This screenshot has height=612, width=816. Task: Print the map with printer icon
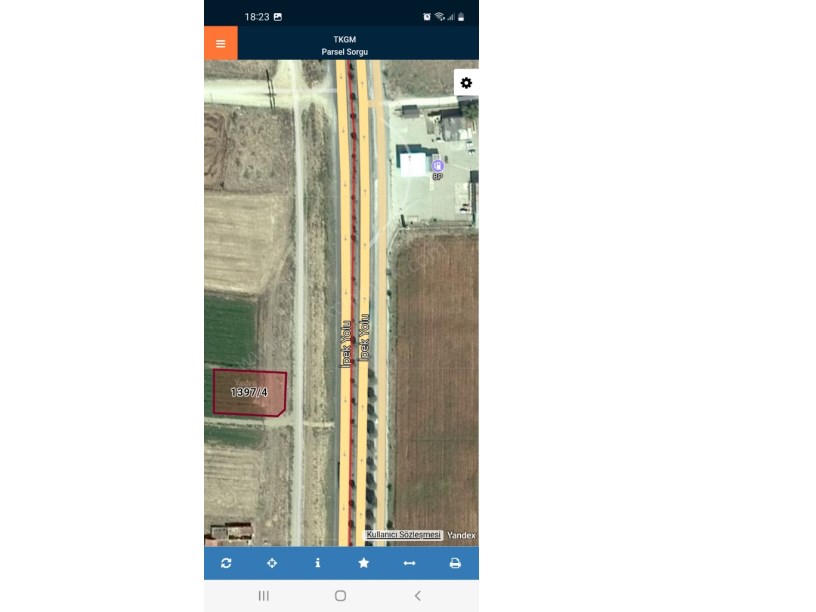pos(455,563)
